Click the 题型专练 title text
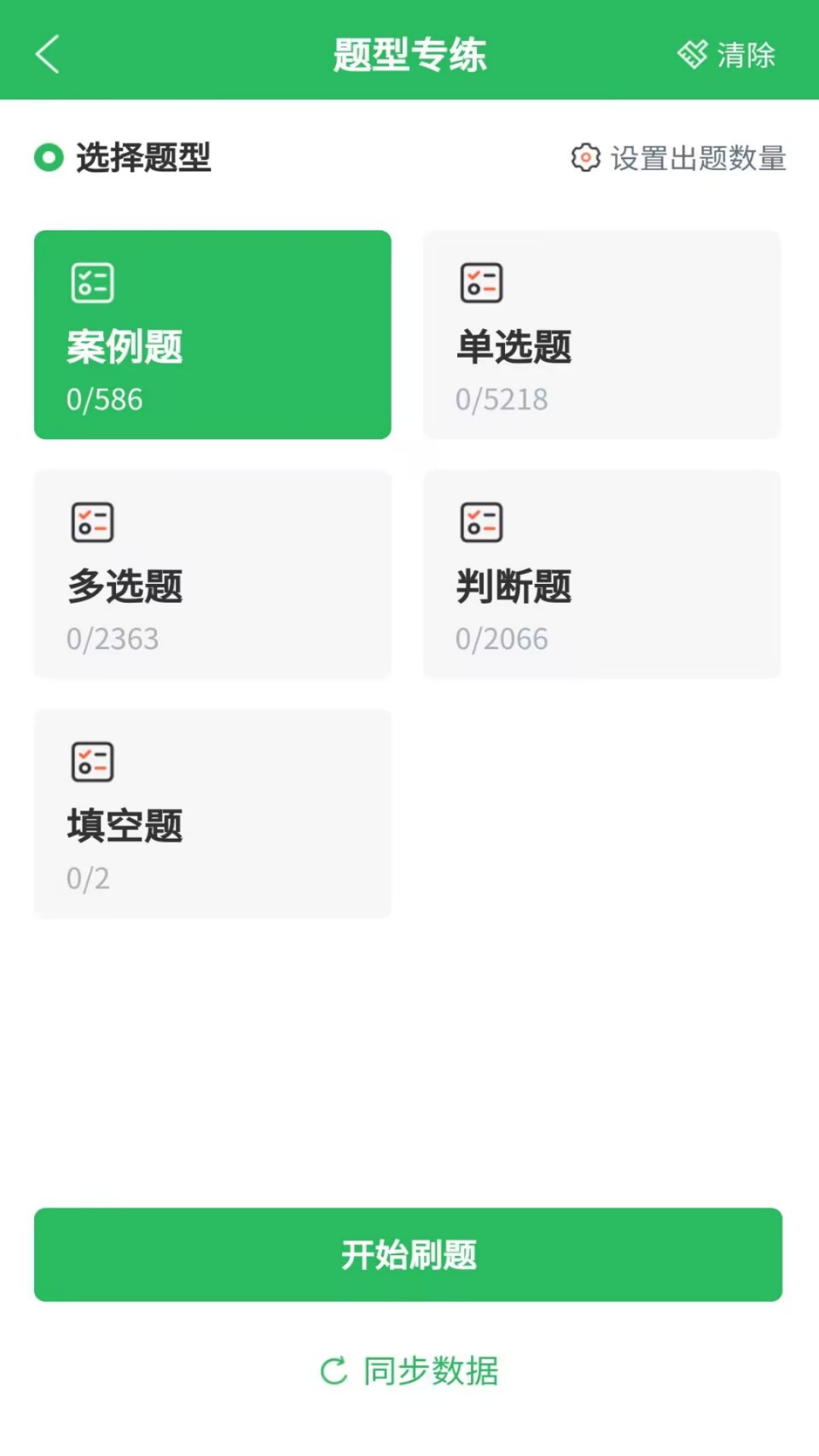The height and width of the screenshot is (1456, 819). point(409,55)
